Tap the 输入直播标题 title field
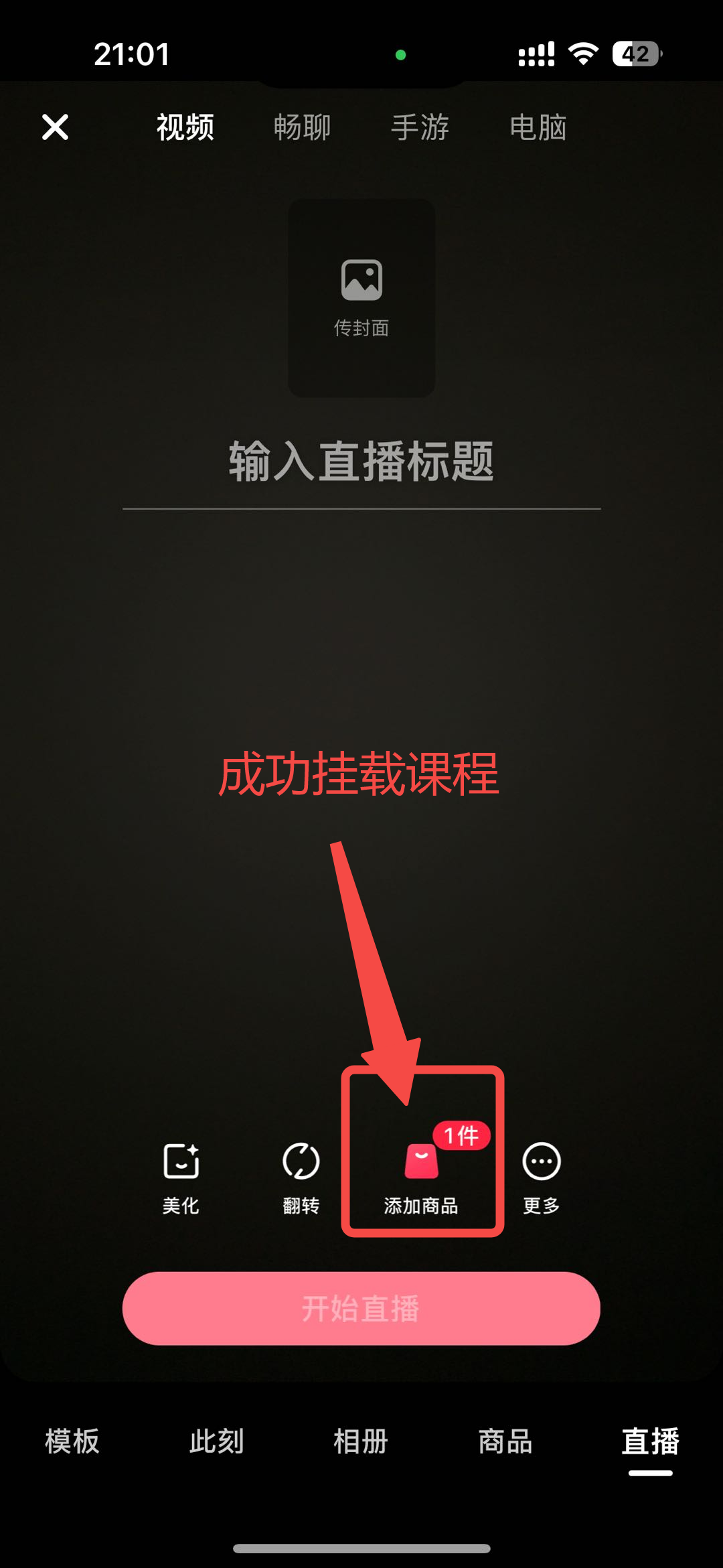 coord(361,462)
